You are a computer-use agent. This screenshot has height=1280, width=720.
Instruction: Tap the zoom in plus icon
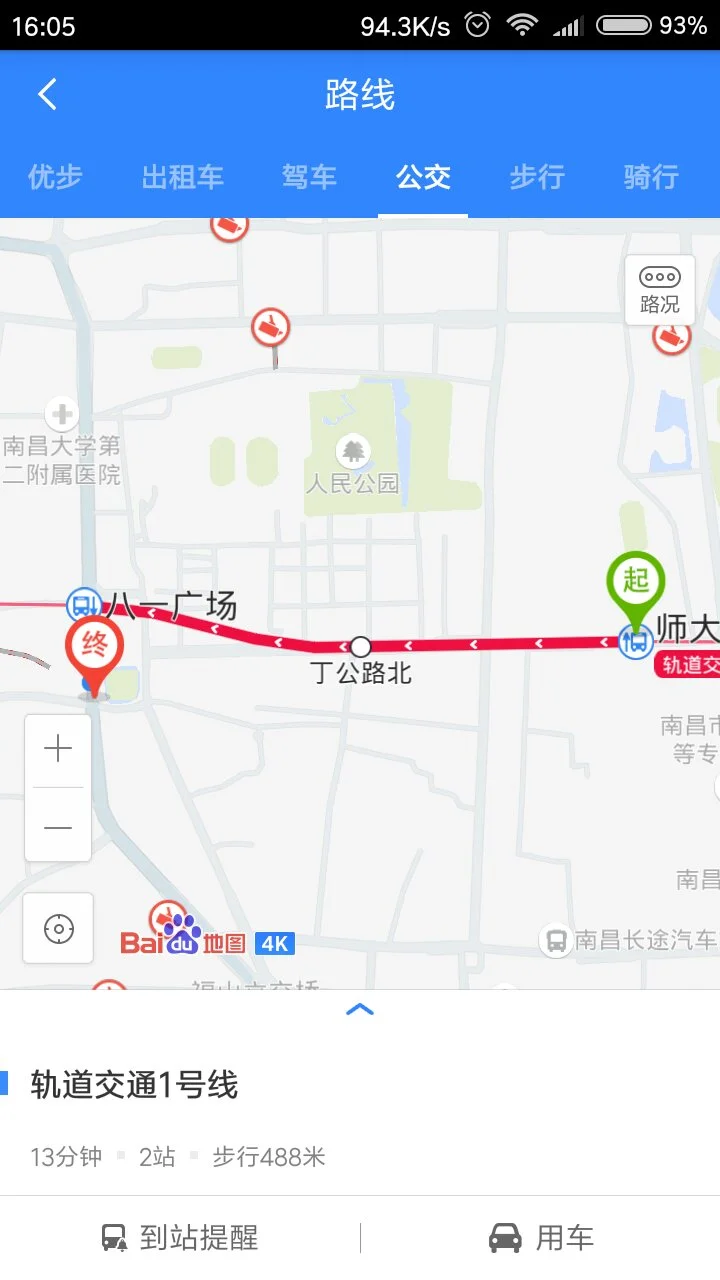pos(57,748)
